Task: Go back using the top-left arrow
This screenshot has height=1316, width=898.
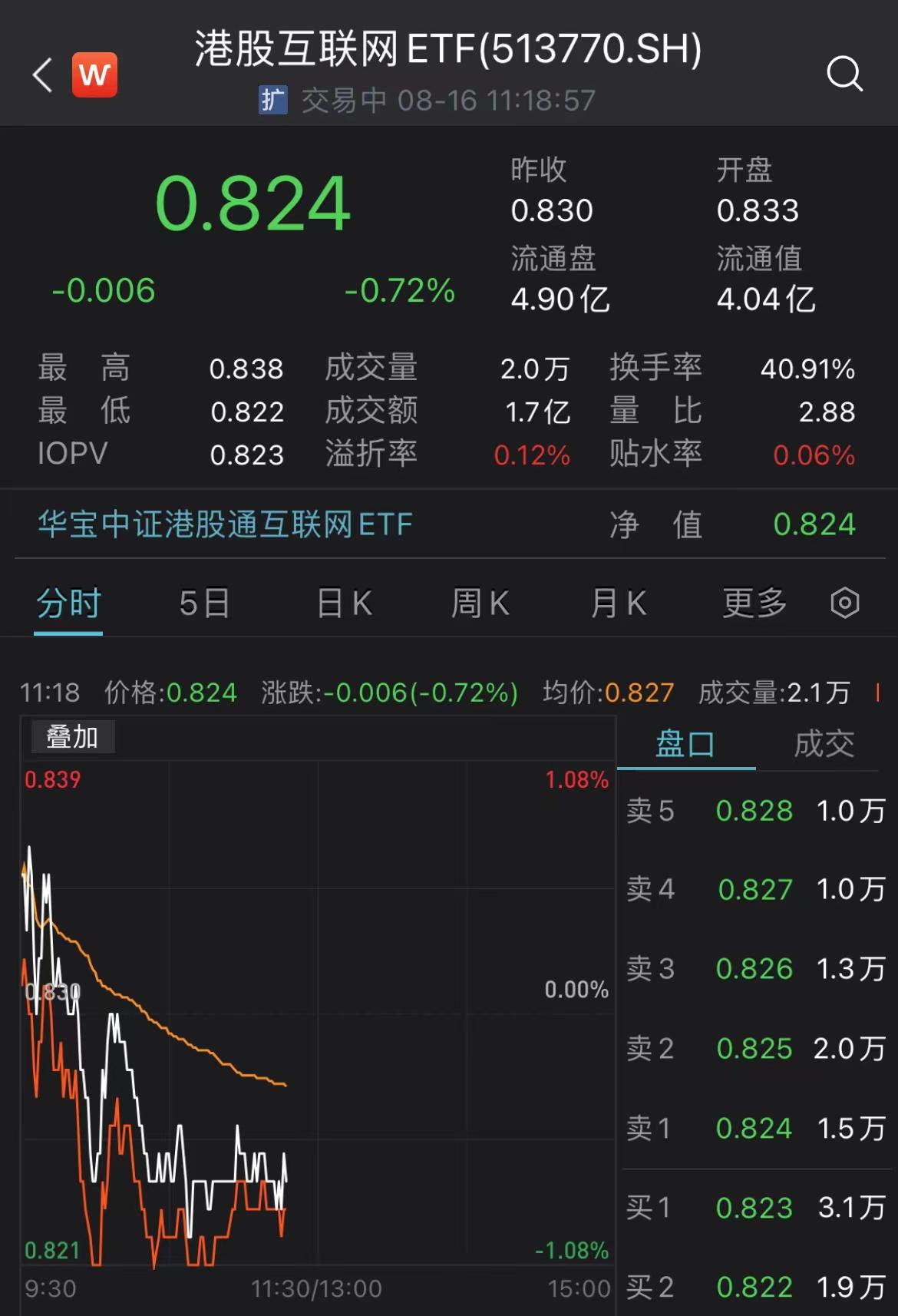Action: (x=43, y=75)
